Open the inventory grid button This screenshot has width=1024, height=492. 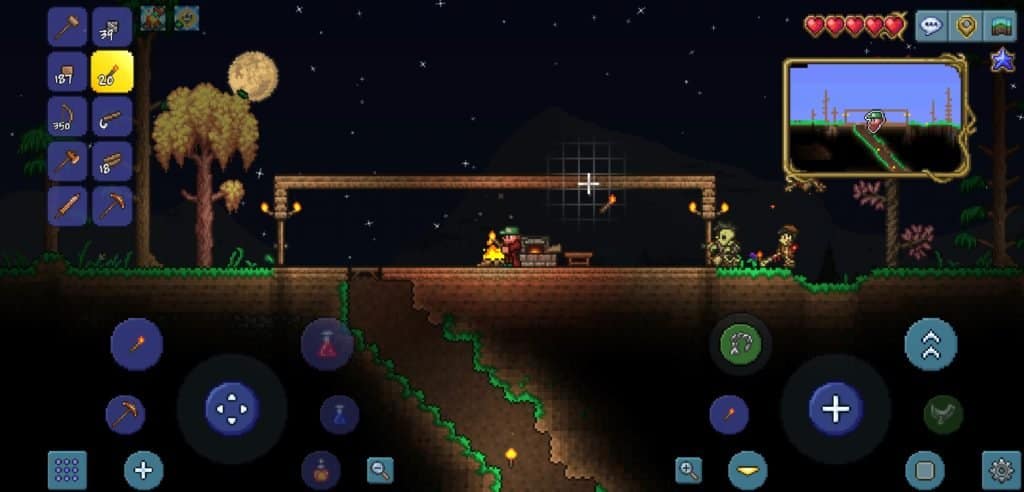[67, 469]
